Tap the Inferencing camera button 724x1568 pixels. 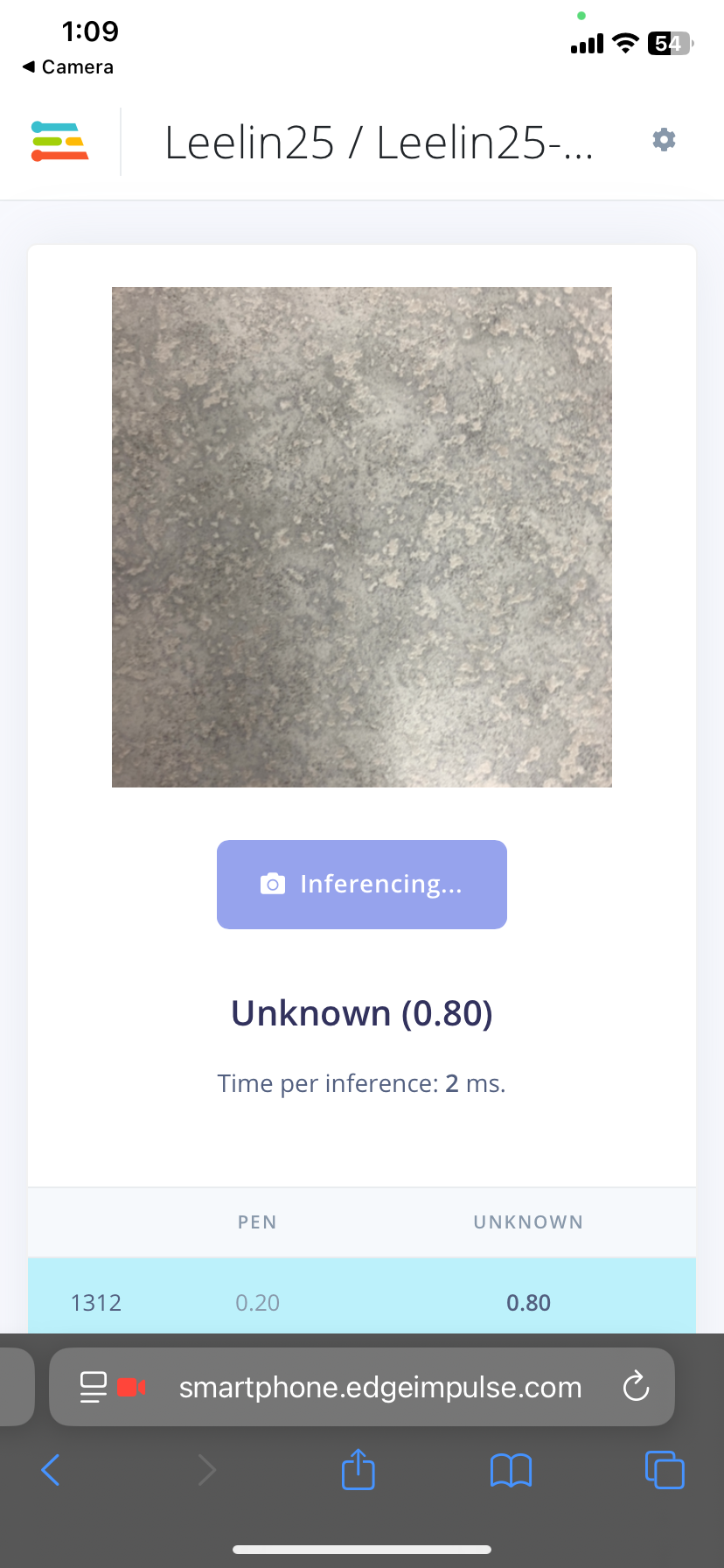[x=362, y=884]
